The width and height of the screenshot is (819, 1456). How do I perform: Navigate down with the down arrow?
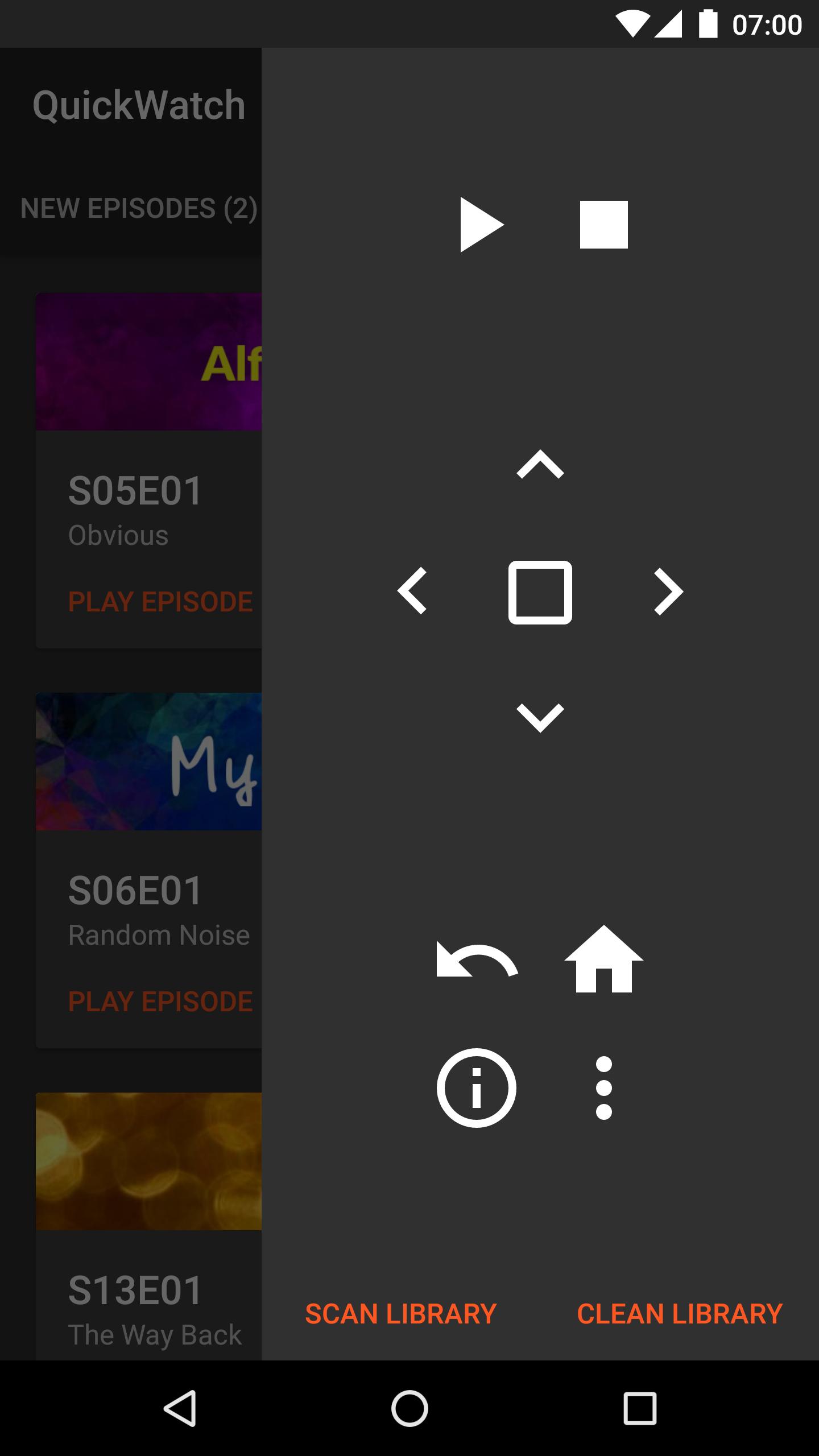pyautogui.click(x=540, y=717)
